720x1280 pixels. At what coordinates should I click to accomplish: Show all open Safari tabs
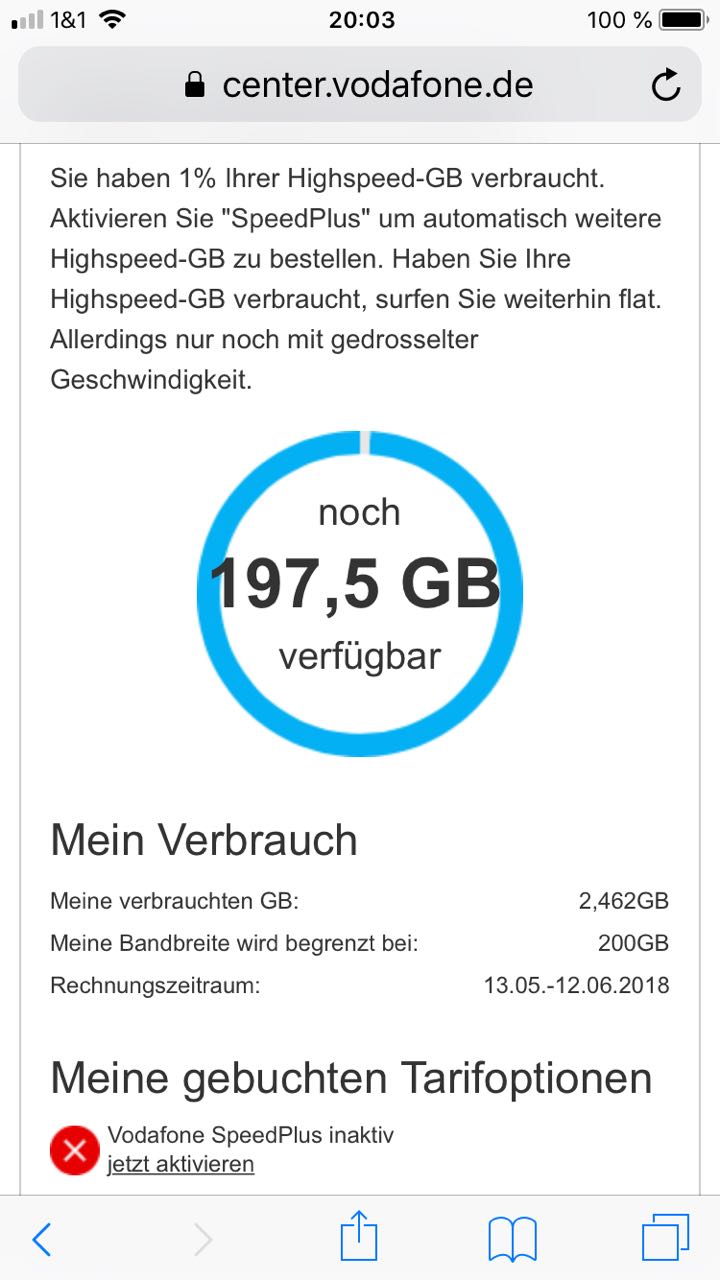pyautogui.click(x=666, y=1239)
